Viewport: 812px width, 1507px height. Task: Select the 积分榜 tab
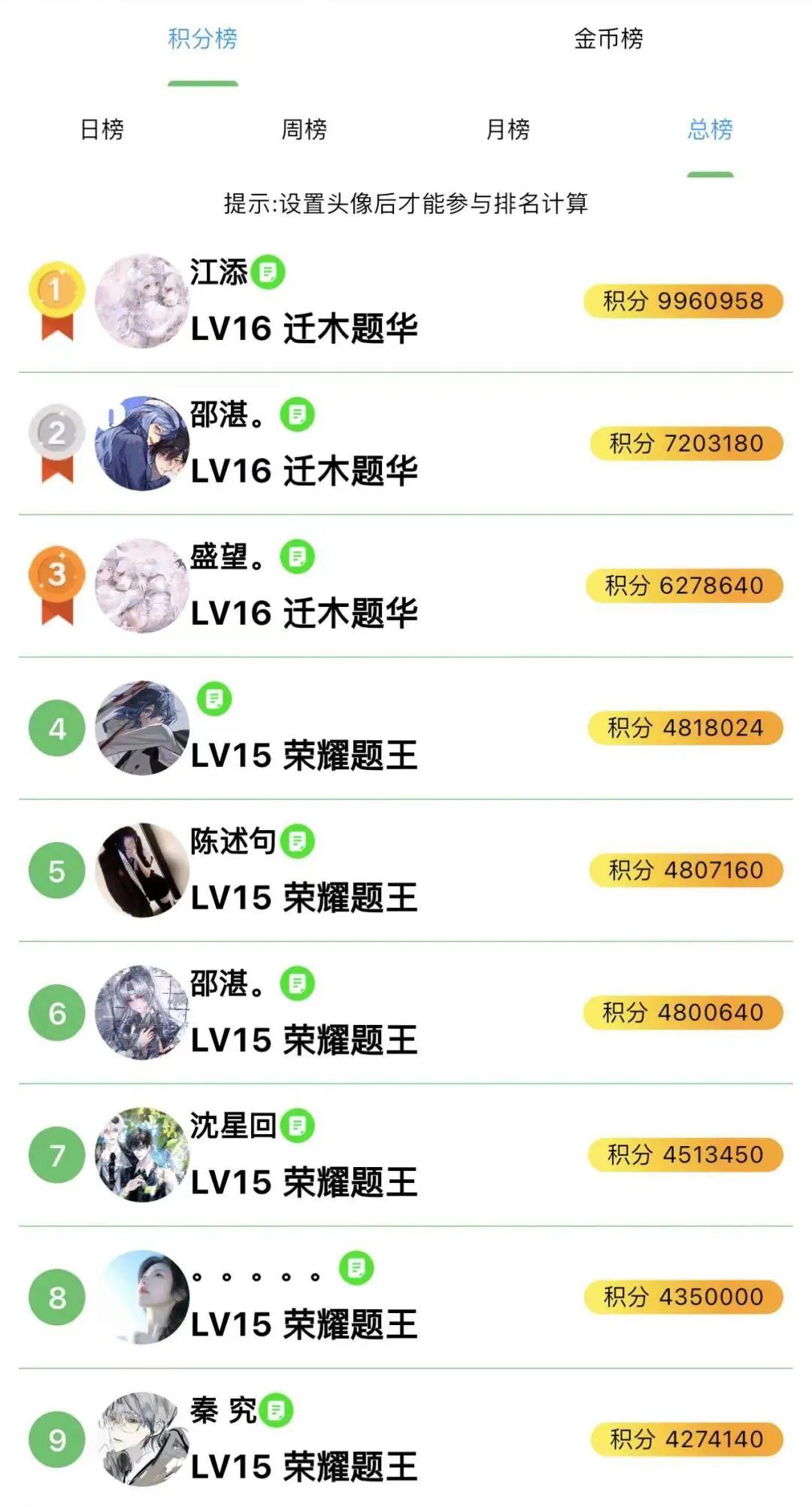tap(202, 39)
